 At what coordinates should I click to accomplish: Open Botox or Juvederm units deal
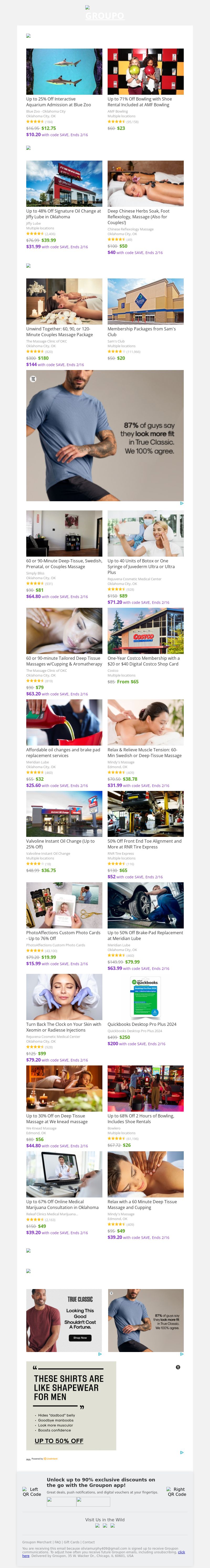141,566
